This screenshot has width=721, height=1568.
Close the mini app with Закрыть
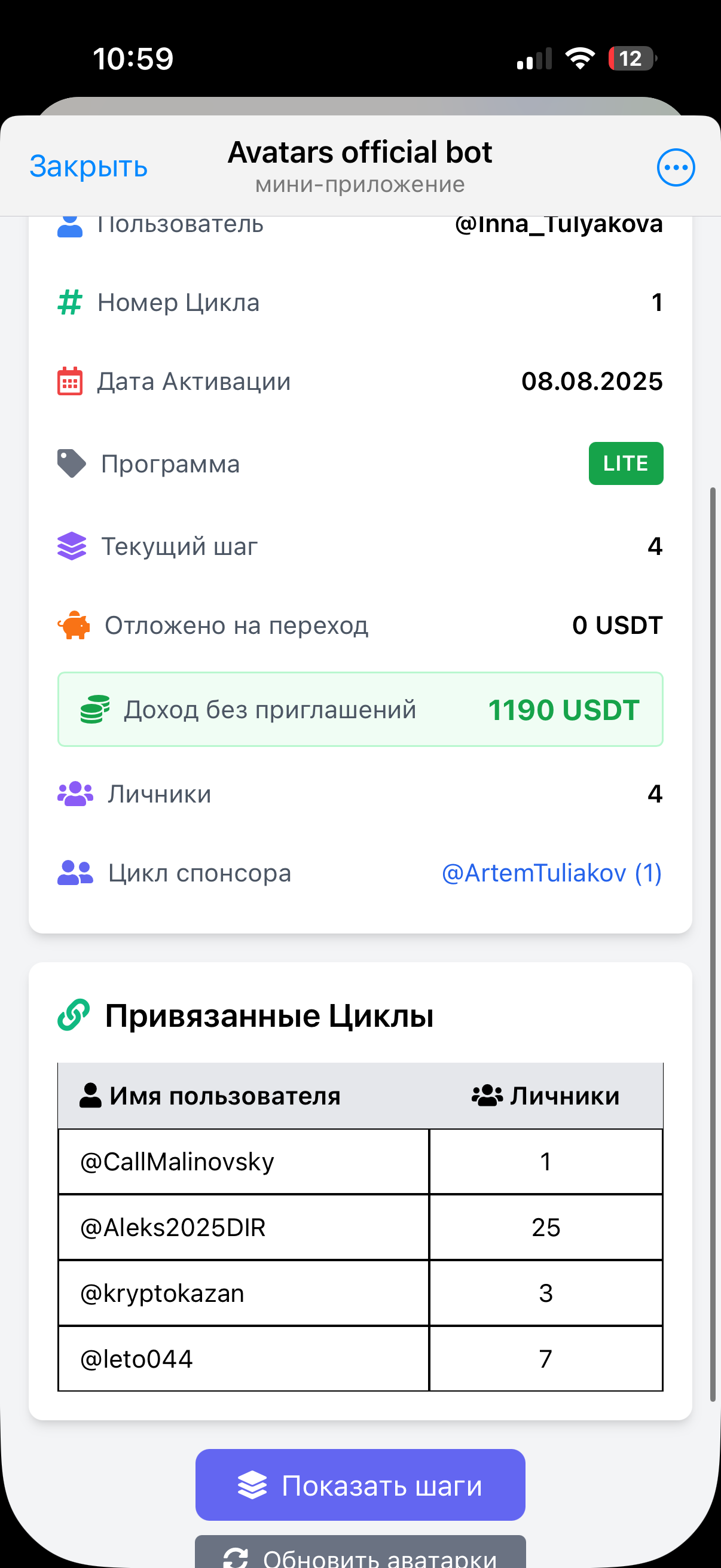pos(89,167)
